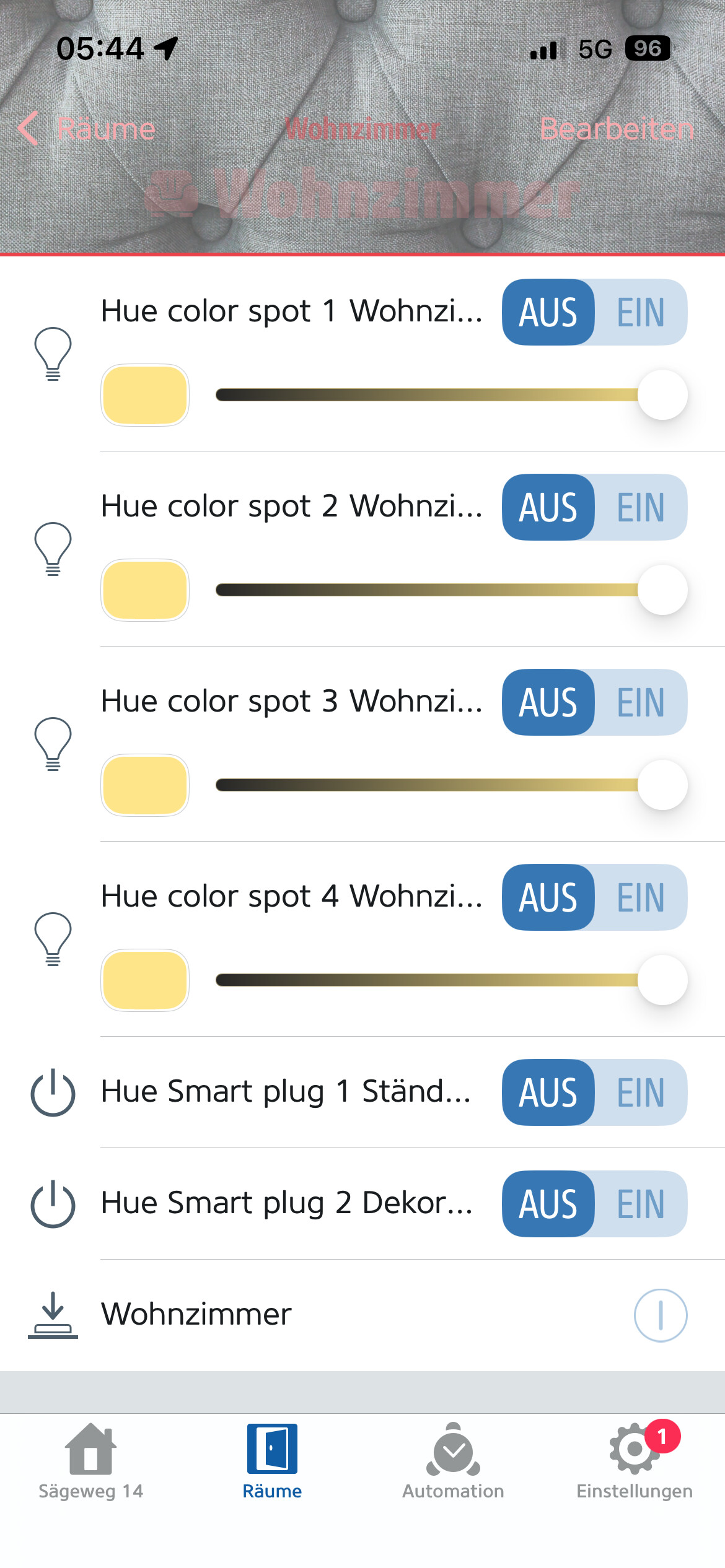This screenshot has width=725, height=1568.
Task: Tap Bearbeiten to edit the room
Action: pyautogui.click(x=616, y=129)
